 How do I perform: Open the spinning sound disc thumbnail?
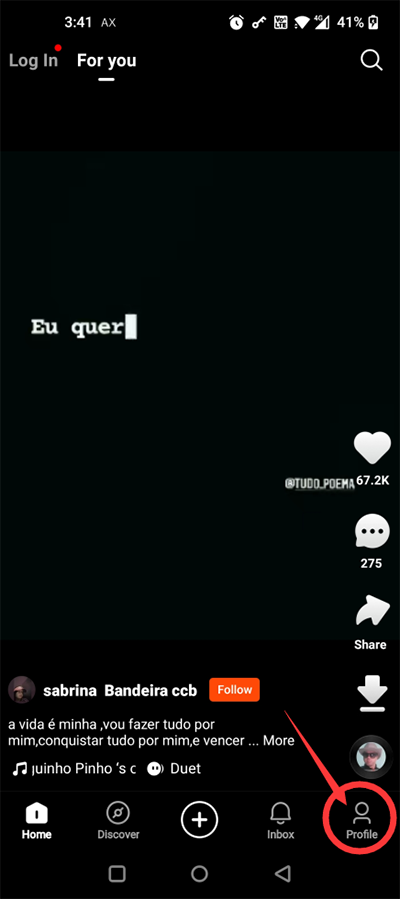pos(370,757)
